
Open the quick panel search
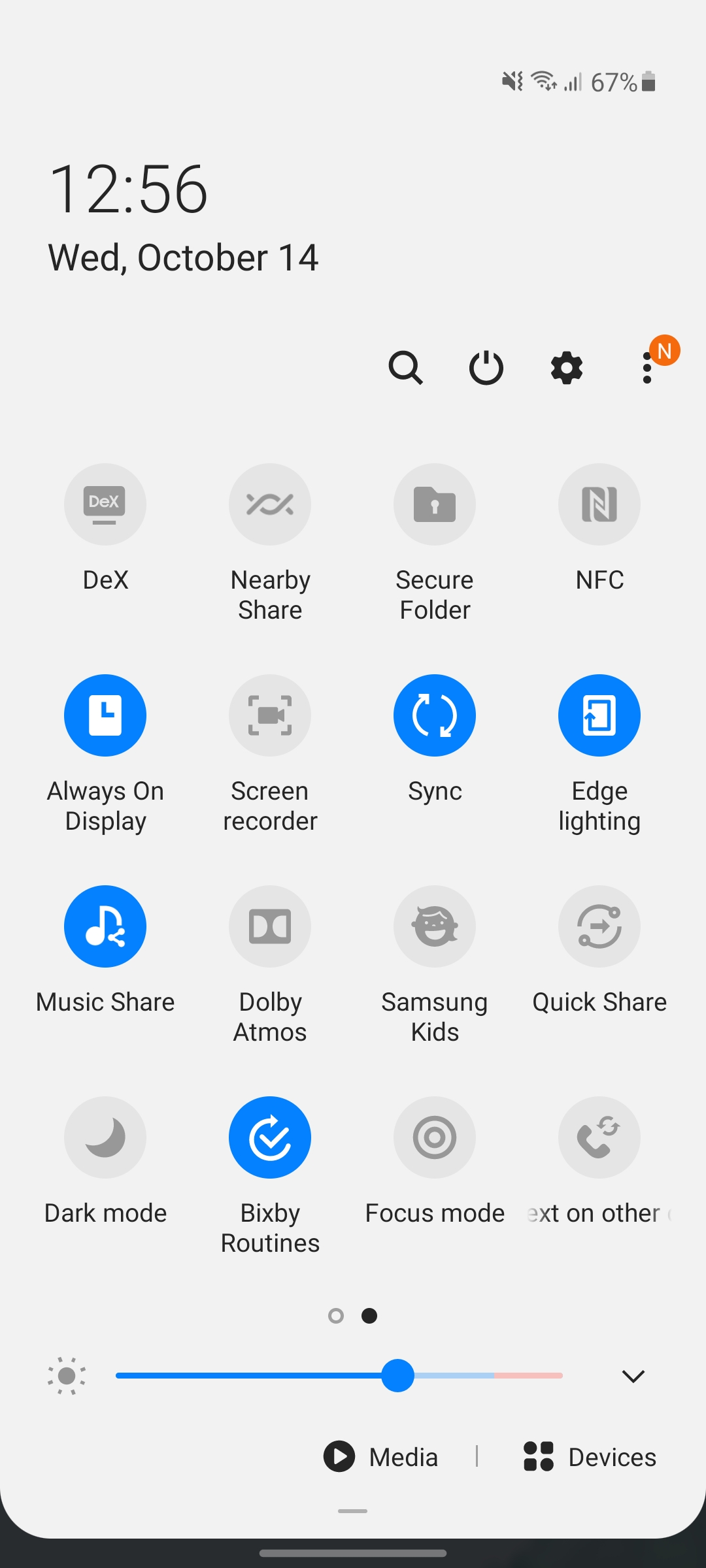tap(405, 368)
